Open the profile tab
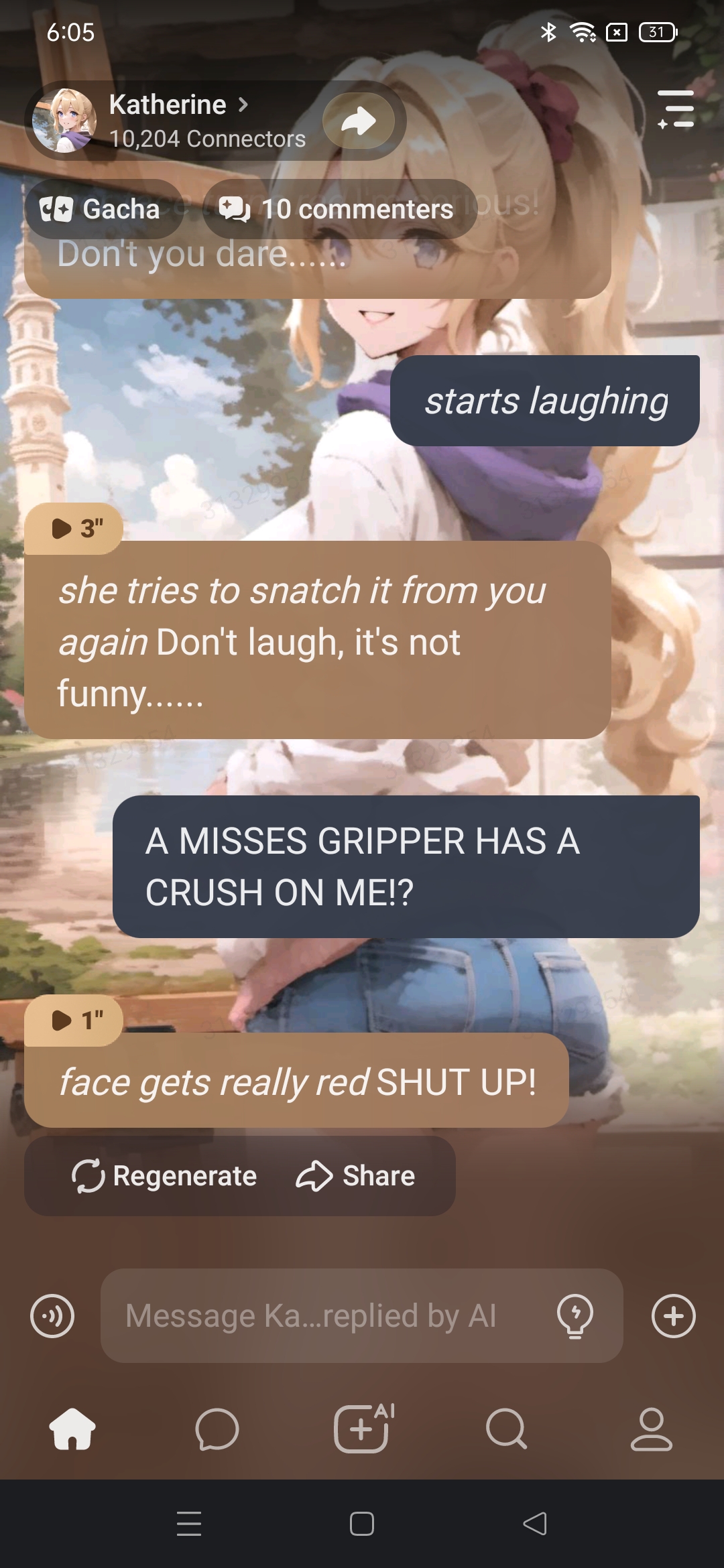This screenshot has width=724, height=1568. tap(651, 1429)
